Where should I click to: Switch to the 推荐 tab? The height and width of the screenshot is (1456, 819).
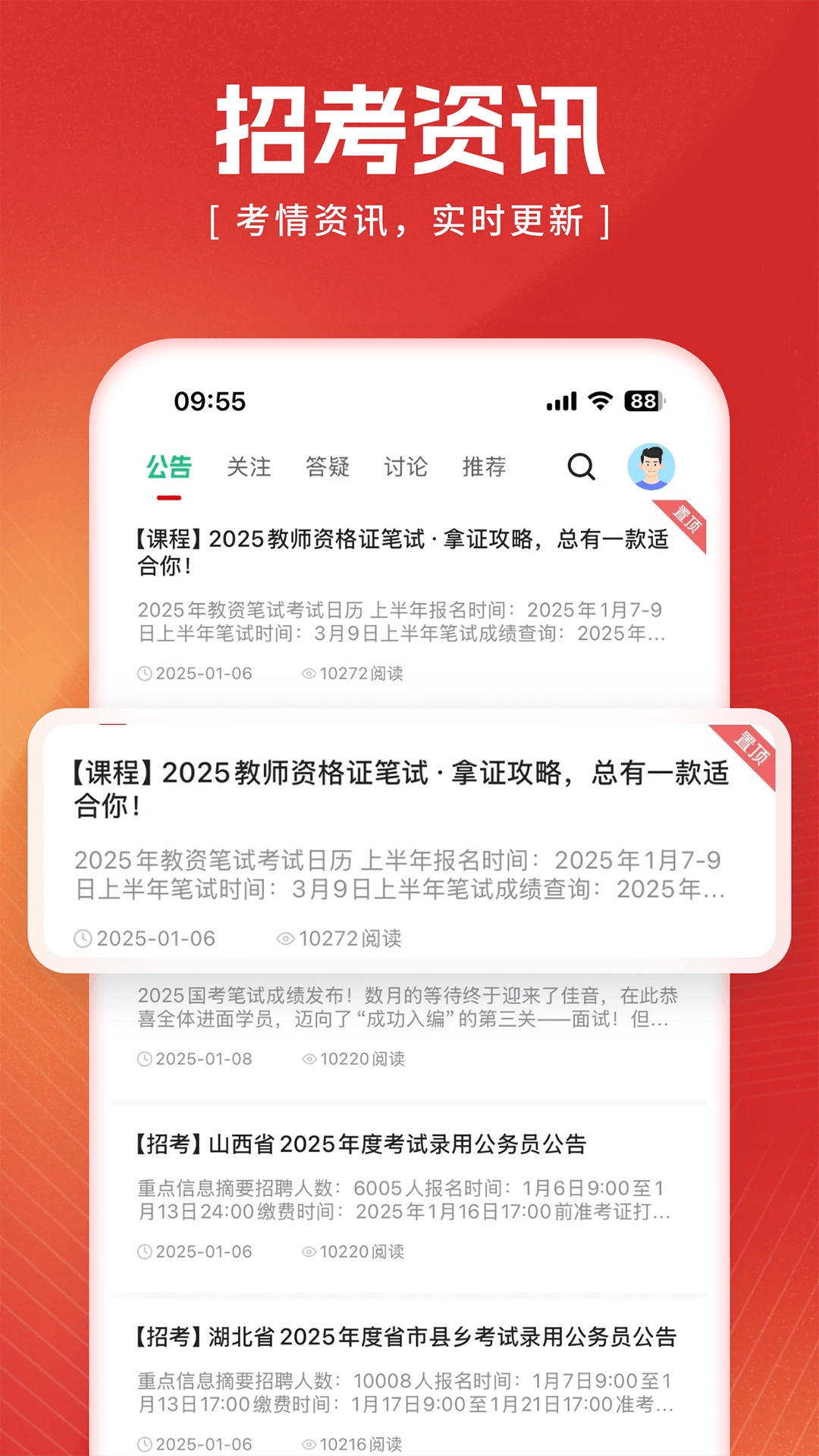click(x=485, y=467)
